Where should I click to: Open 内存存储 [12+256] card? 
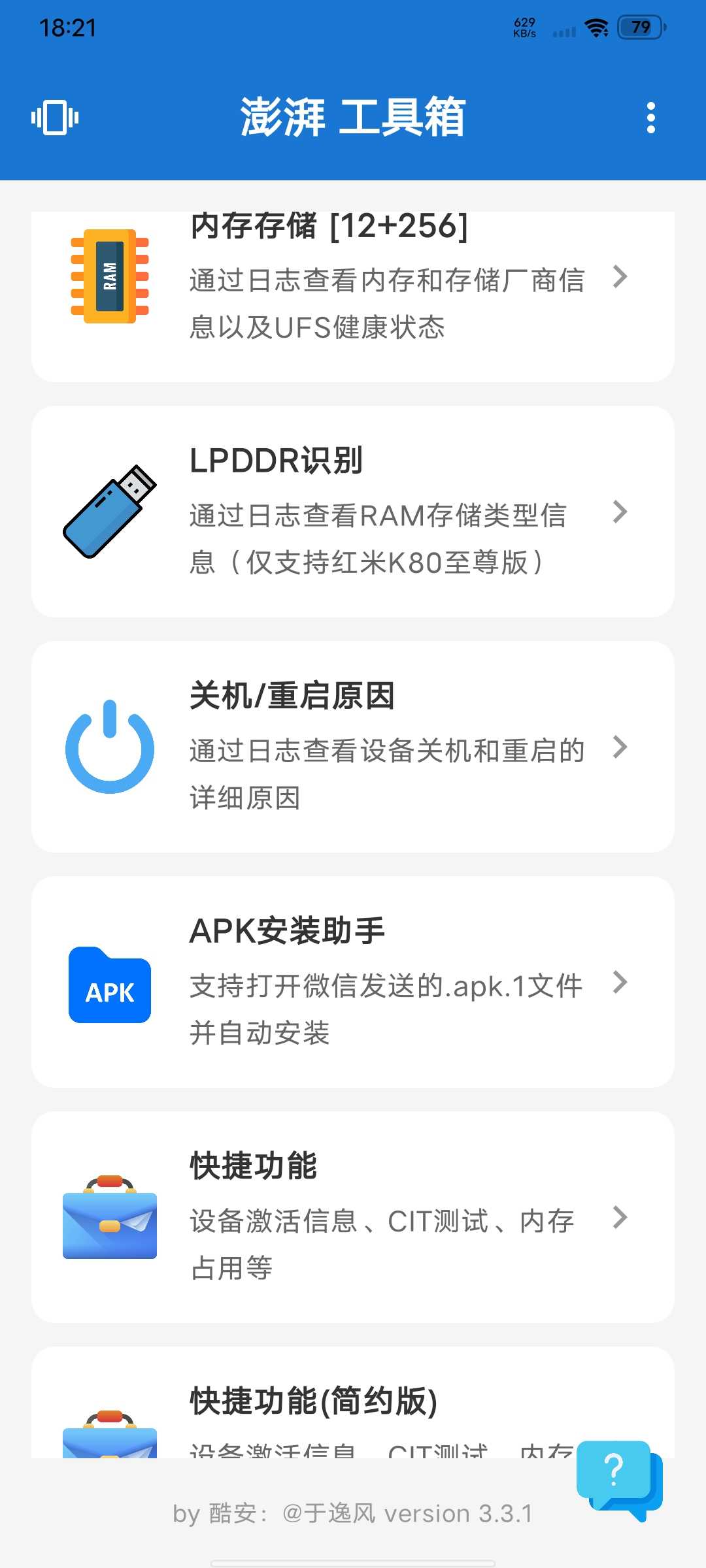click(x=353, y=287)
